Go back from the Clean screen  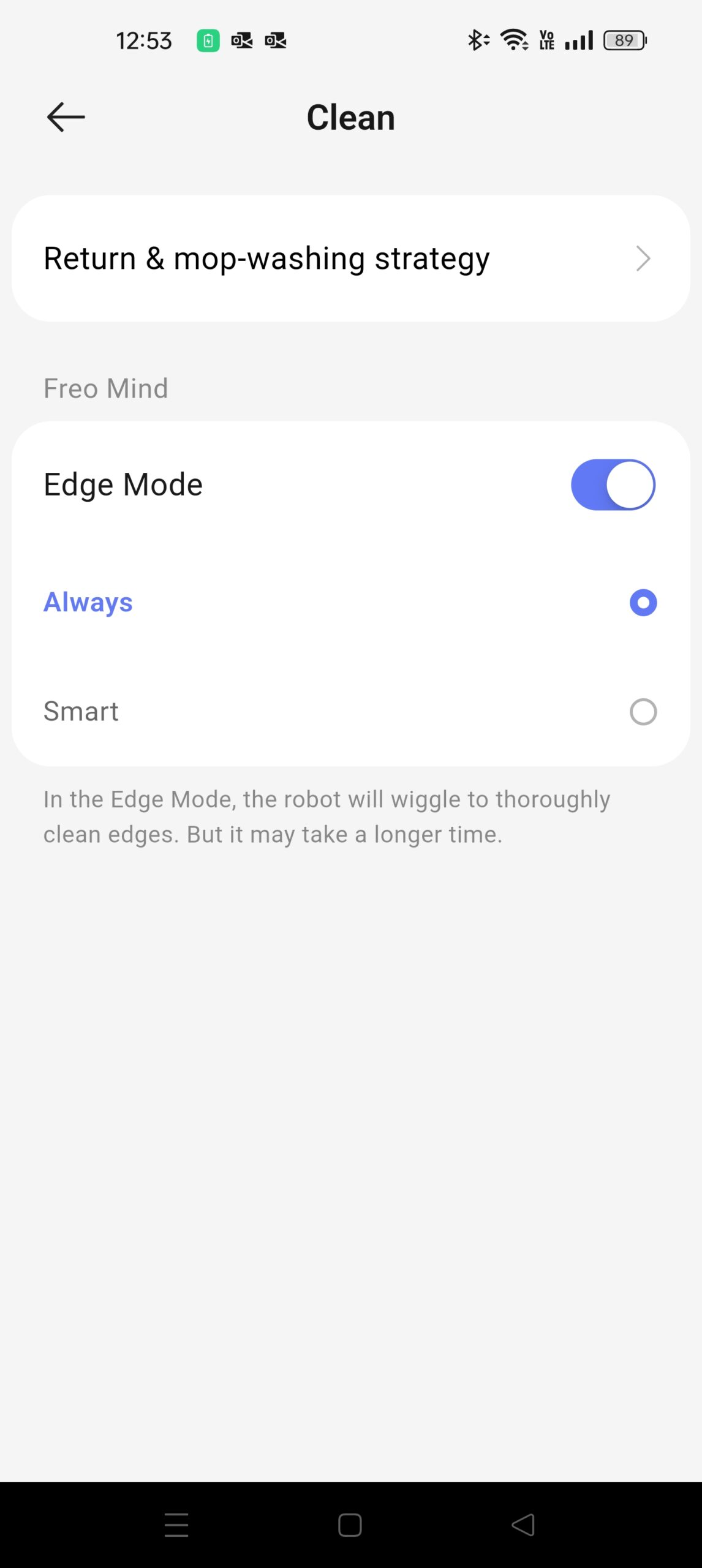(x=66, y=117)
